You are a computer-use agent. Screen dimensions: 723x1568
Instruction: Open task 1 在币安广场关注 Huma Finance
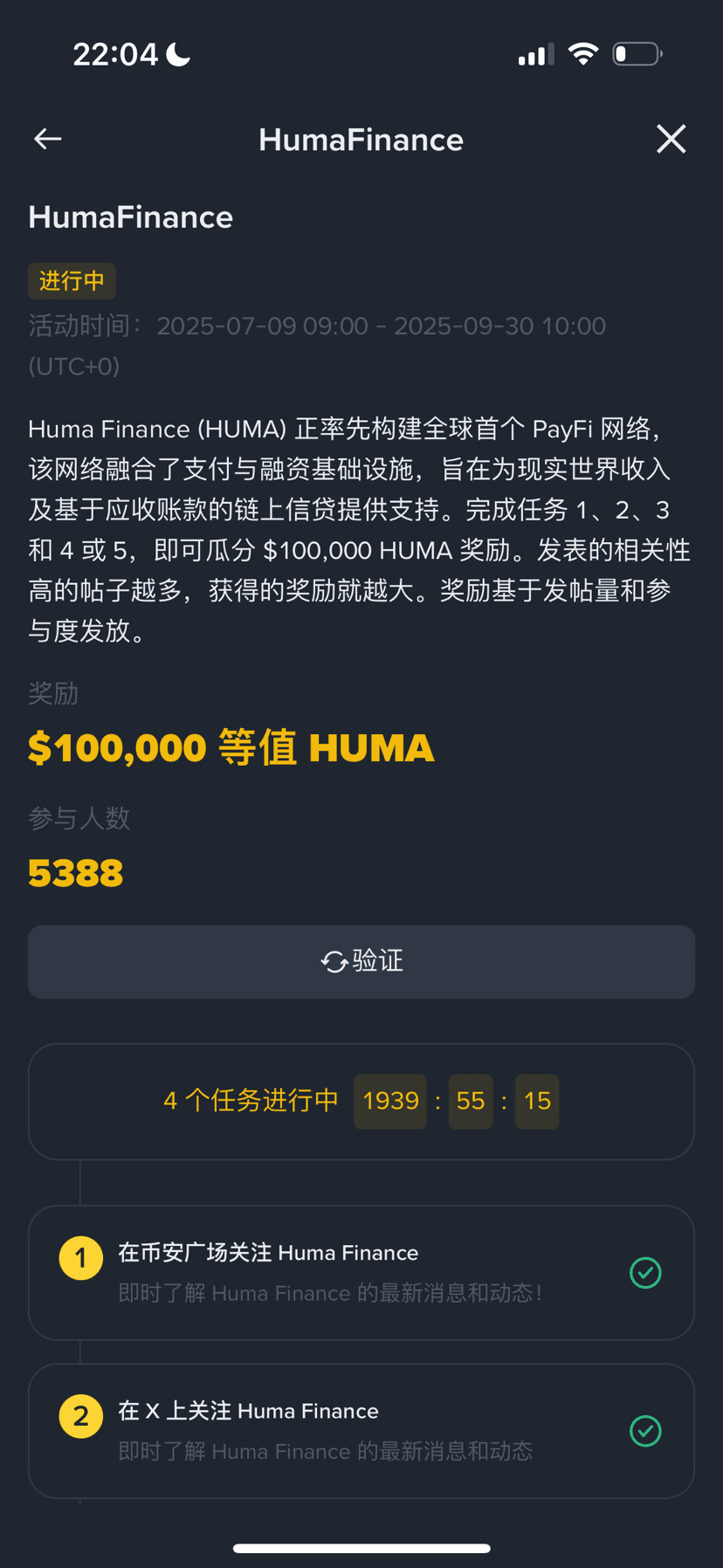[361, 1273]
